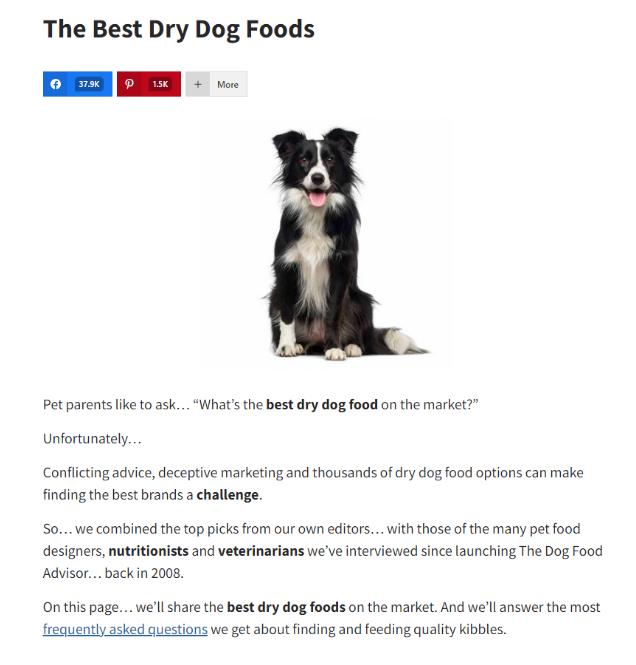The image size is (636, 665).
Task: Open the More sharing options
Action: coord(216,84)
